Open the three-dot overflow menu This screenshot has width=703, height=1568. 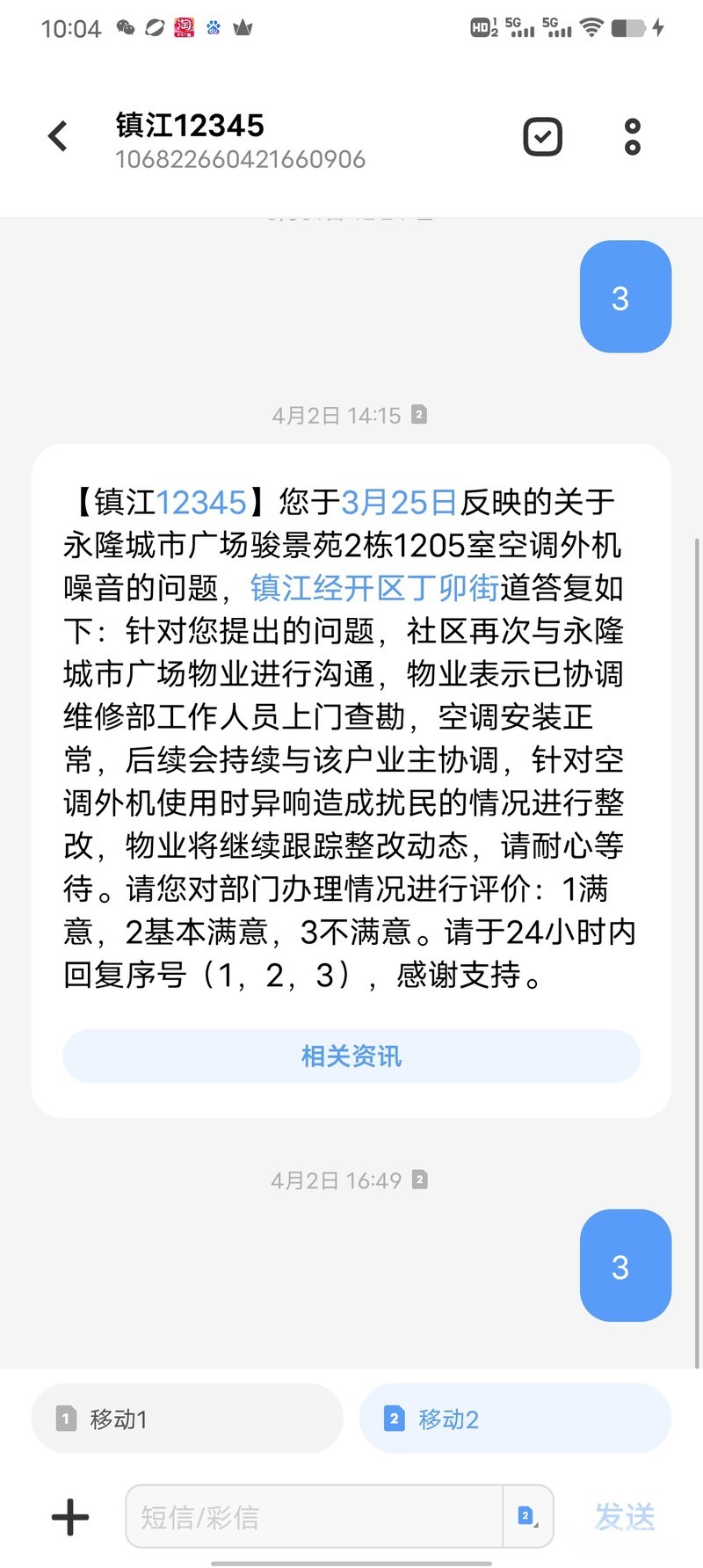coord(633,137)
